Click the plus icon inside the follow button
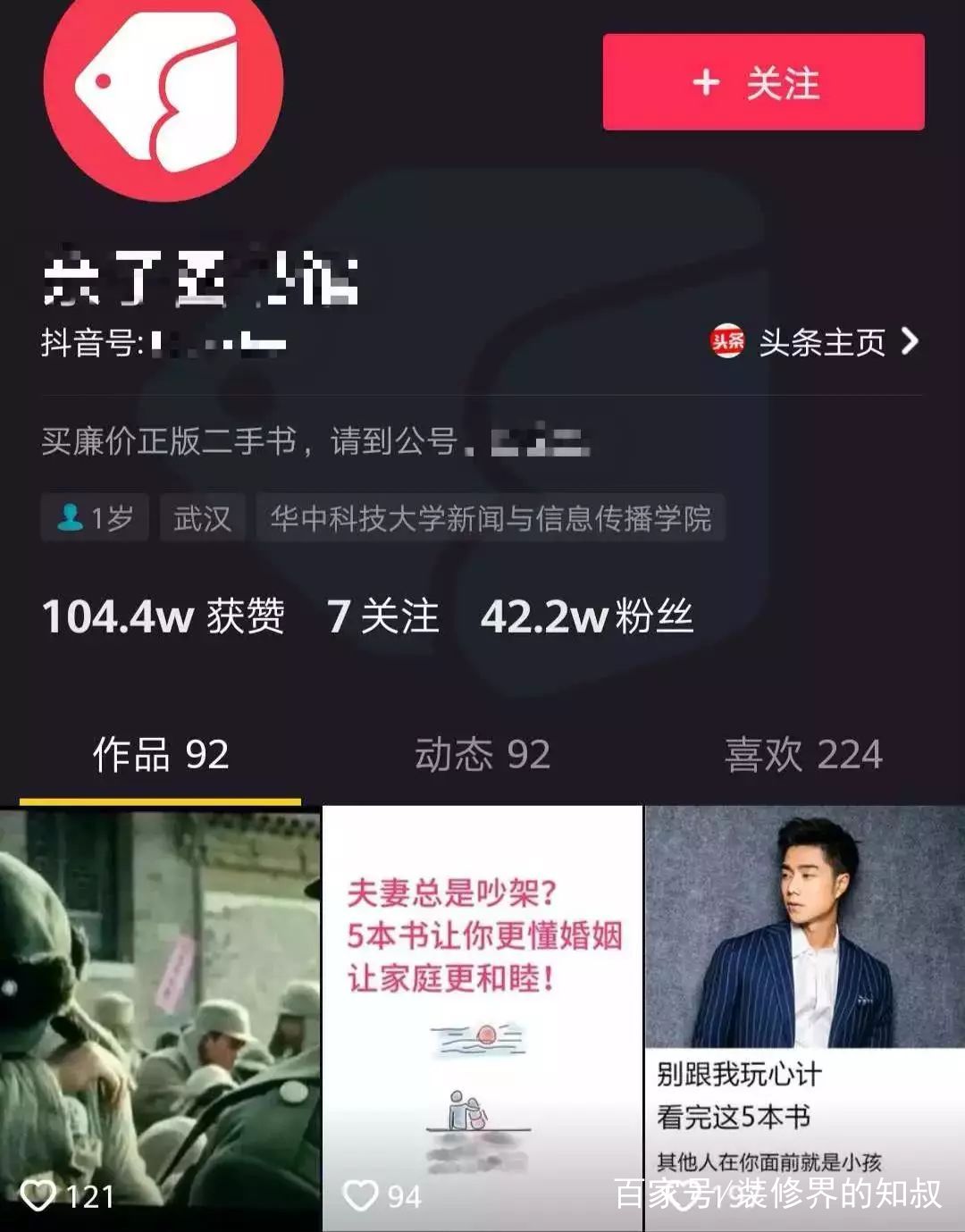 (x=706, y=83)
